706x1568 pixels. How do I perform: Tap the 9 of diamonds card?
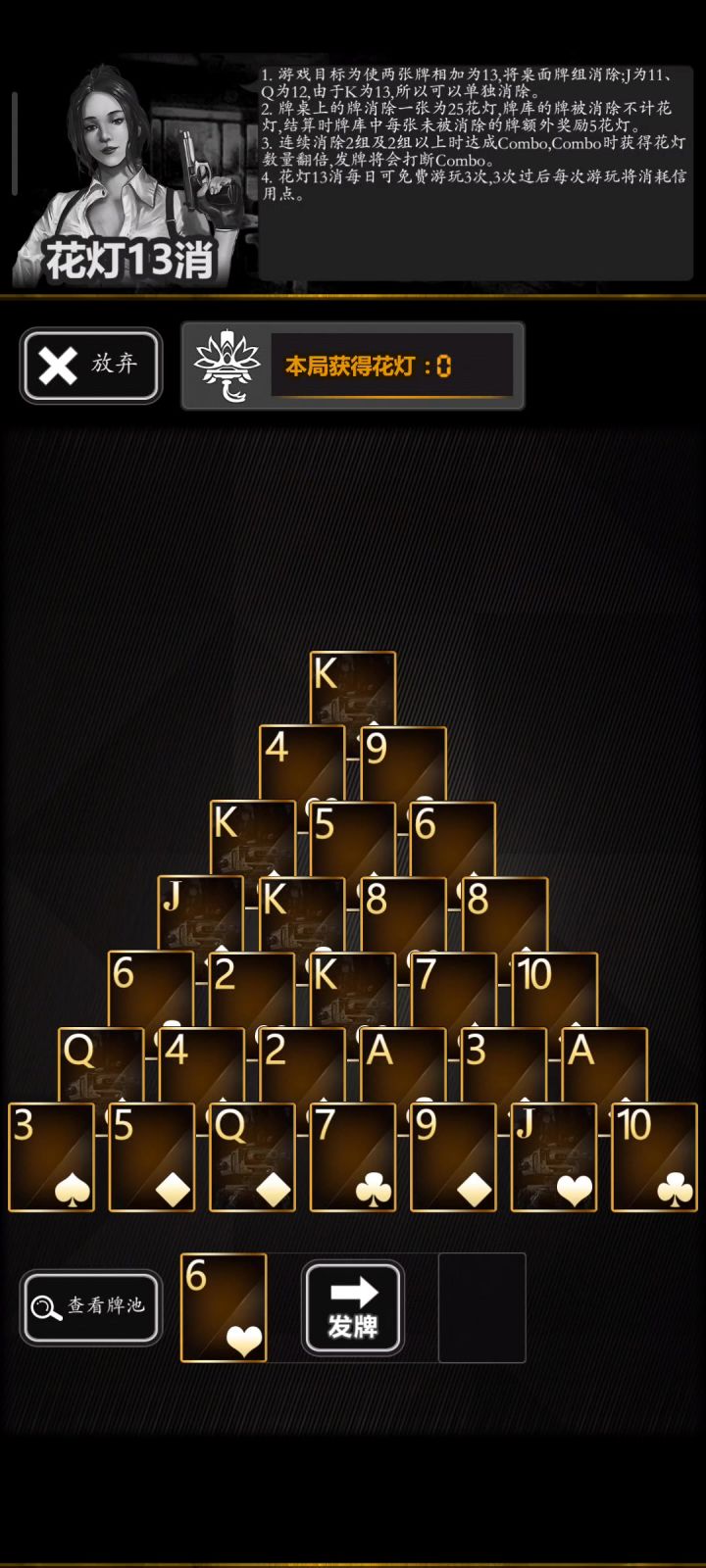[453, 1157]
